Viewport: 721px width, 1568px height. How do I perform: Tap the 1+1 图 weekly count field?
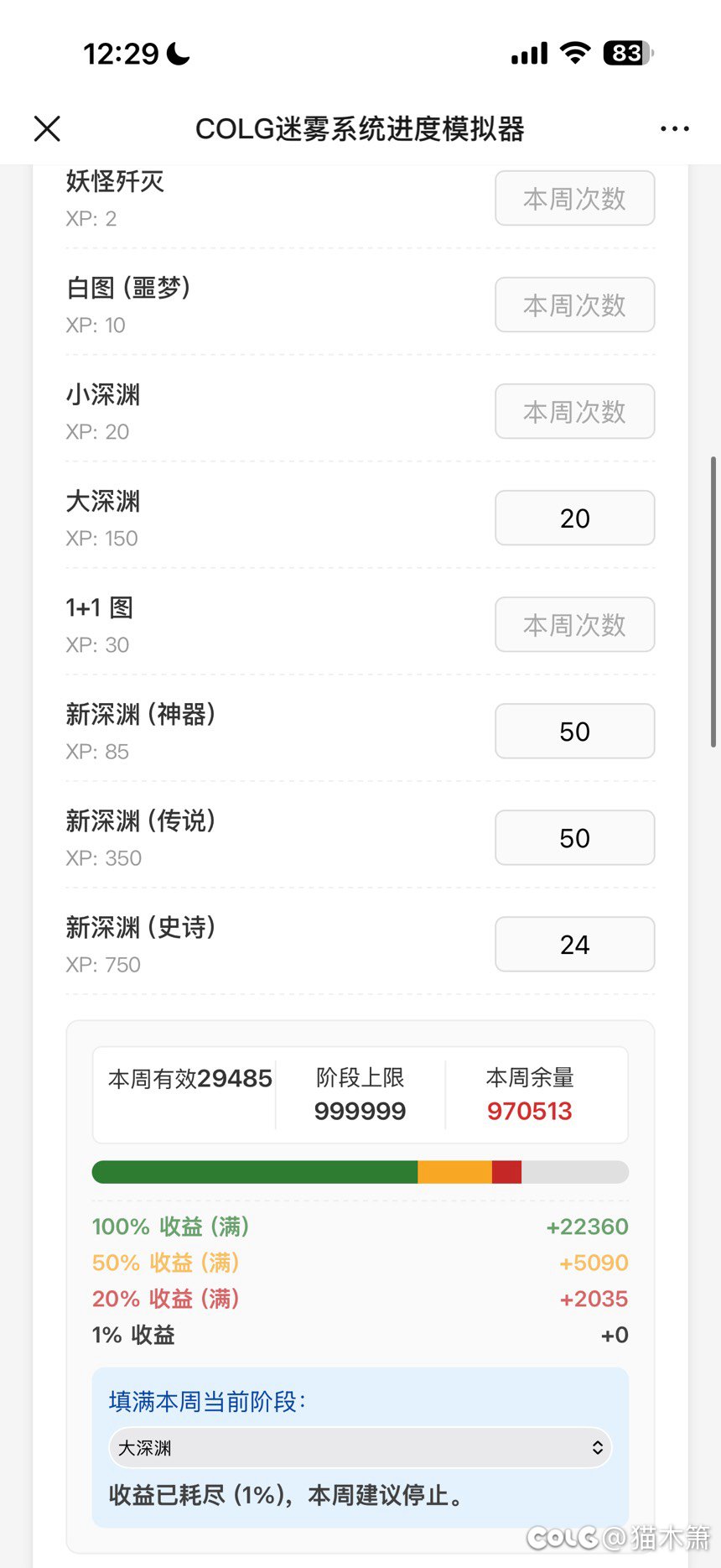574,625
